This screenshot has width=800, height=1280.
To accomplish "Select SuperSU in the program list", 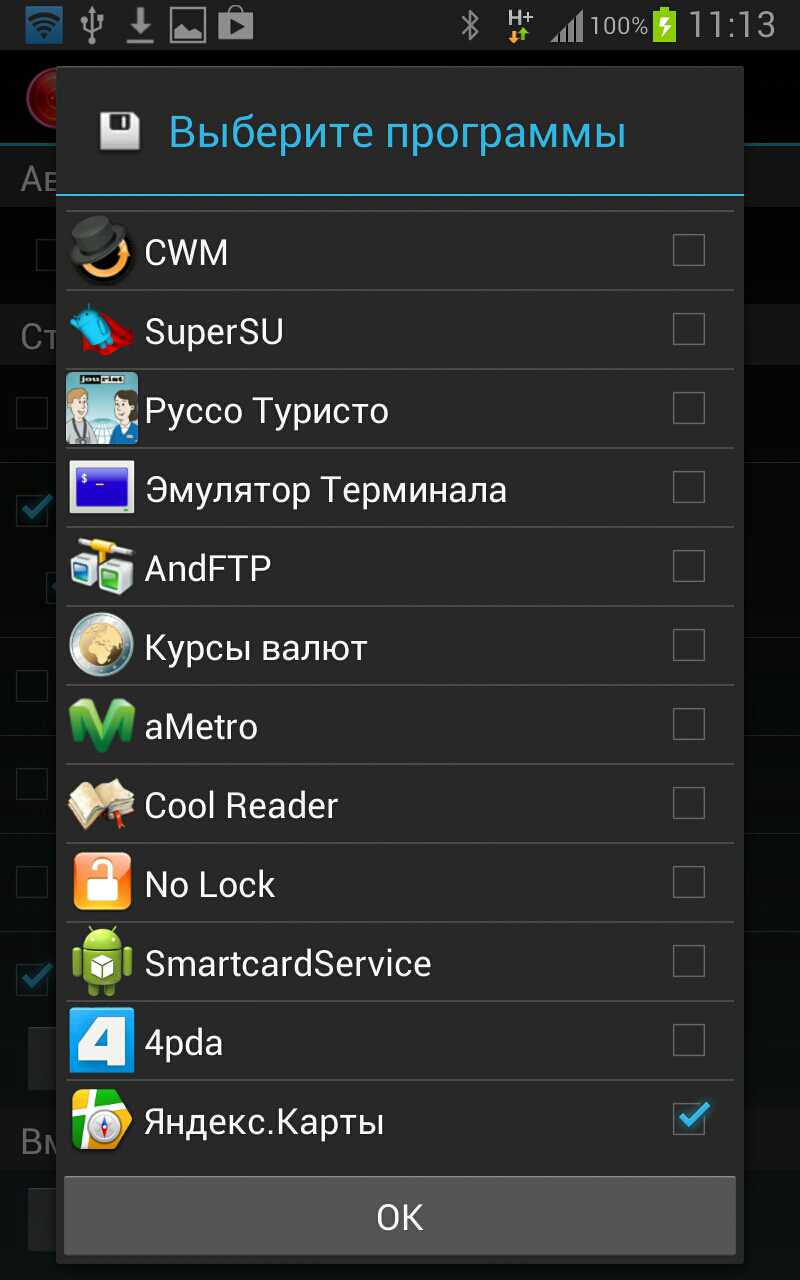I will pos(688,329).
